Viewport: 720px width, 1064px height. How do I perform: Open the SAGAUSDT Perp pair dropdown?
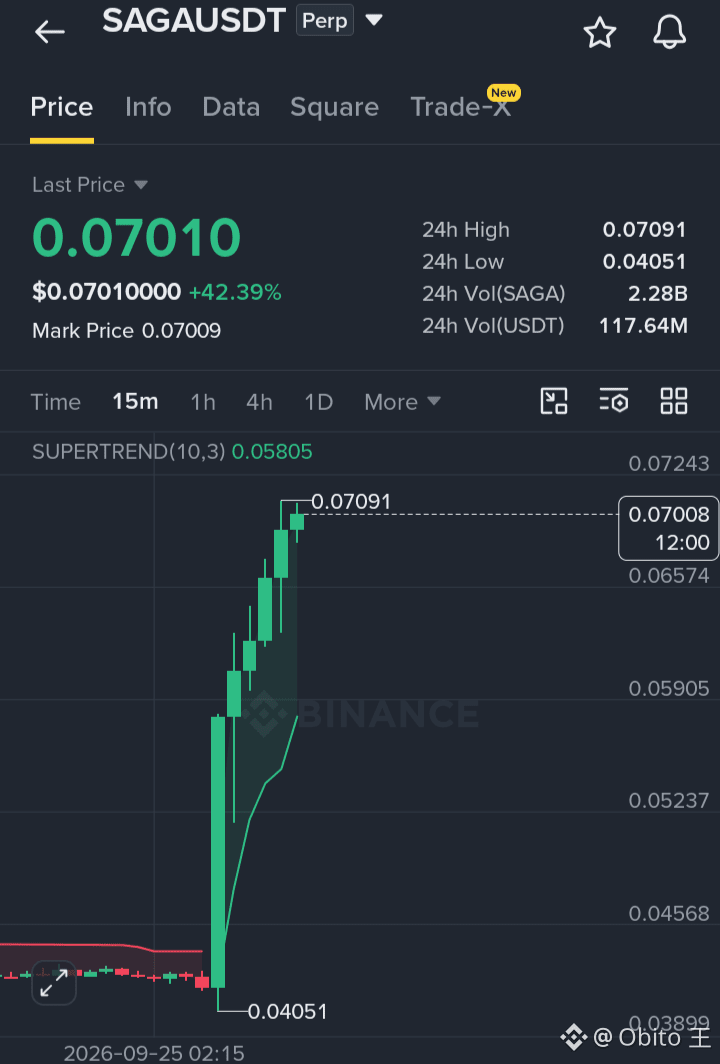(x=373, y=20)
